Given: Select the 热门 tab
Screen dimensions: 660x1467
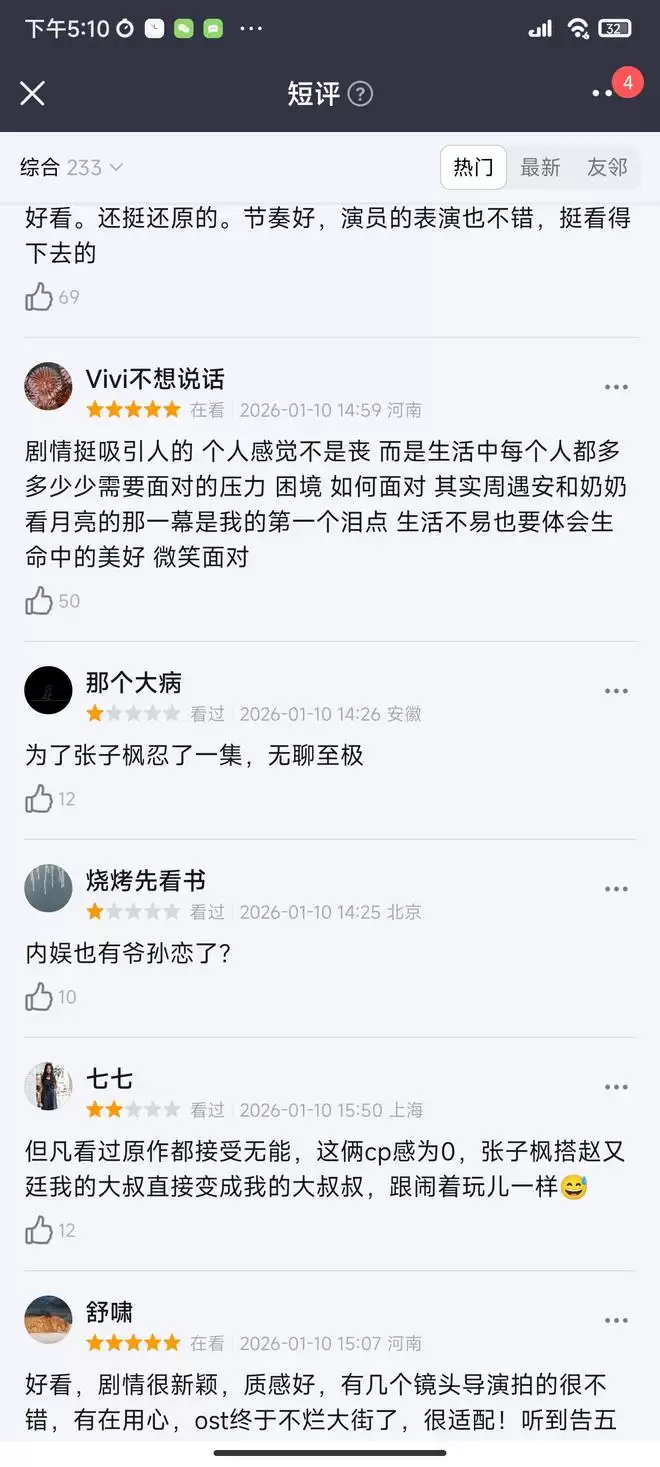Looking at the screenshot, I should [x=473, y=167].
